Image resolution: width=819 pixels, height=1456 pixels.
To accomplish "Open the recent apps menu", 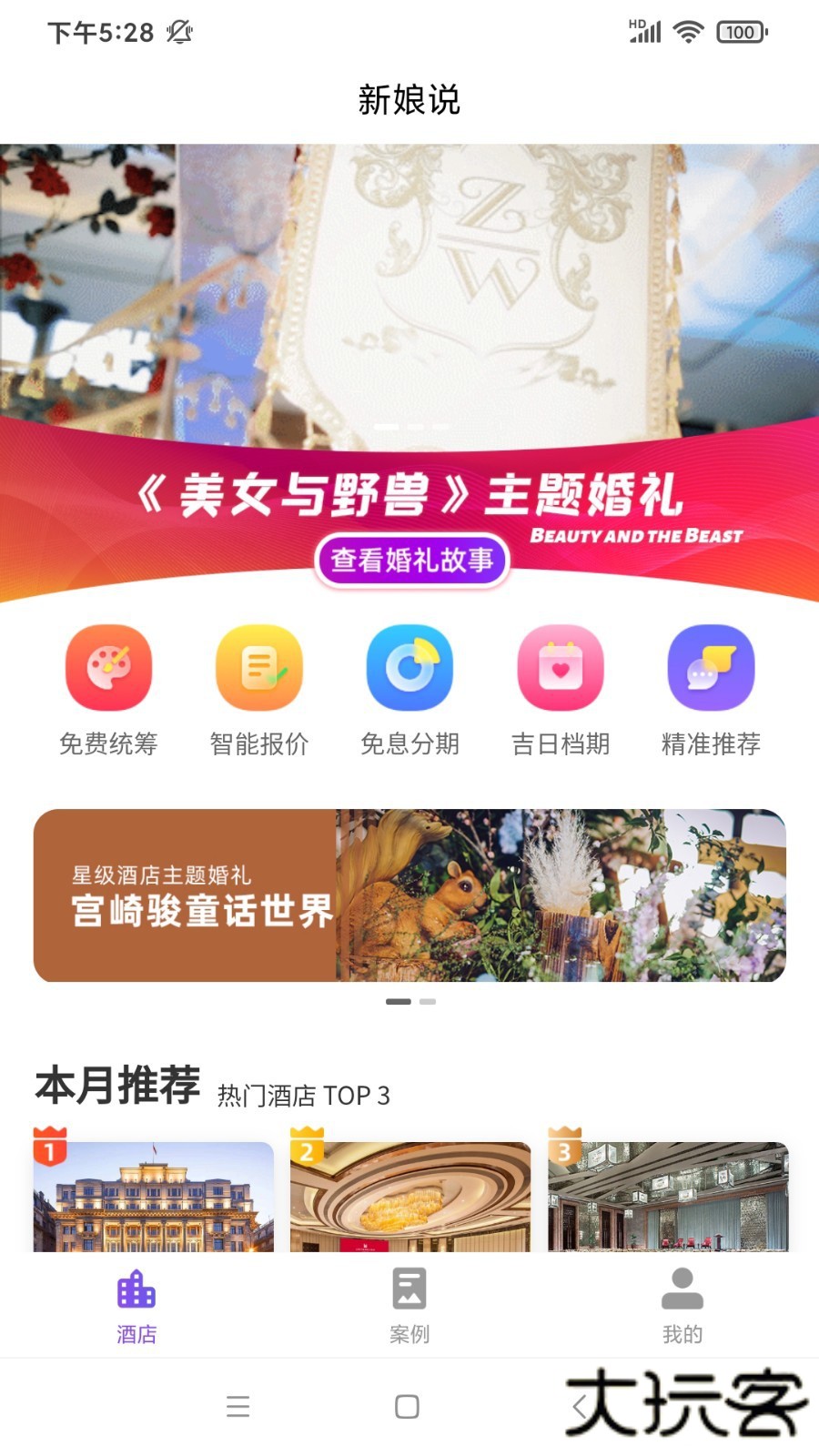I will pyautogui.click(x=238, y=1407).
